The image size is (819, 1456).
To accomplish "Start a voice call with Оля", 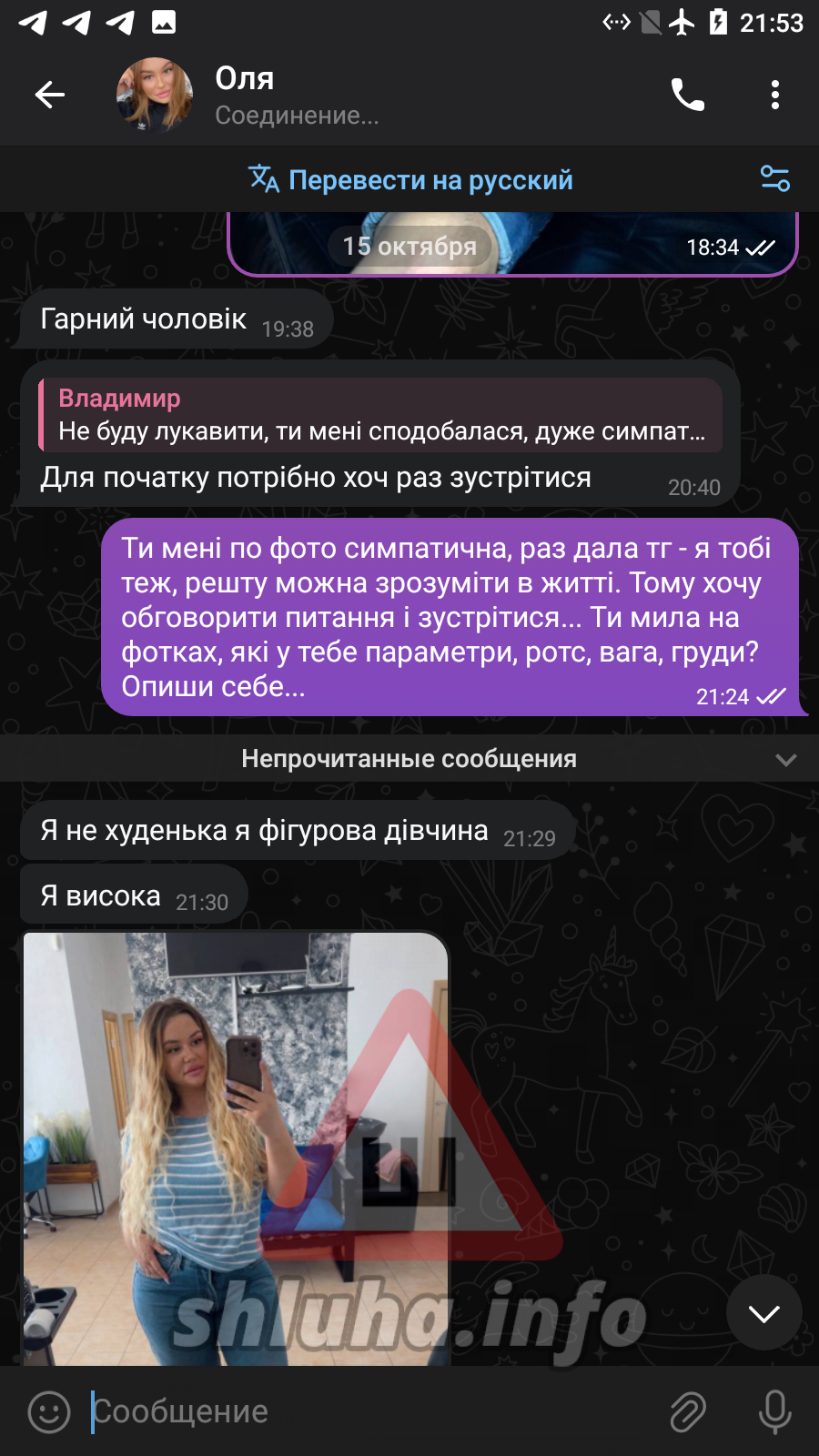I will click(687, 94).
